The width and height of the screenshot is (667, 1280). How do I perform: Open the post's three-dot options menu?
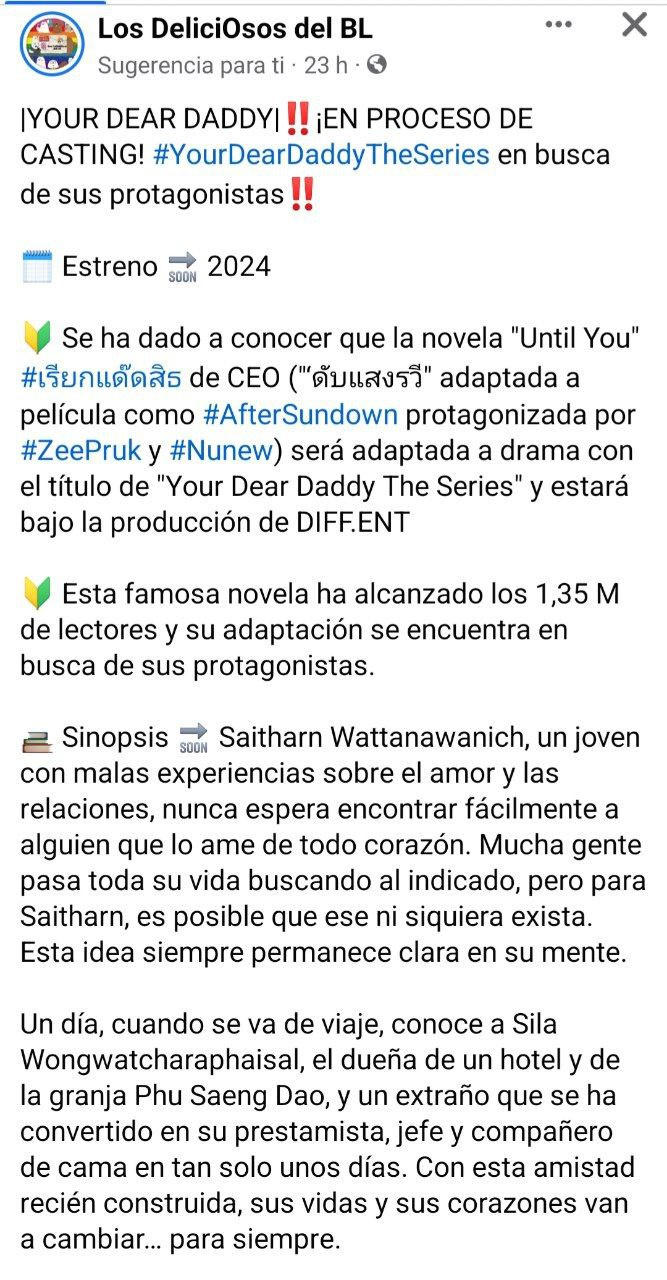[559, 24]
